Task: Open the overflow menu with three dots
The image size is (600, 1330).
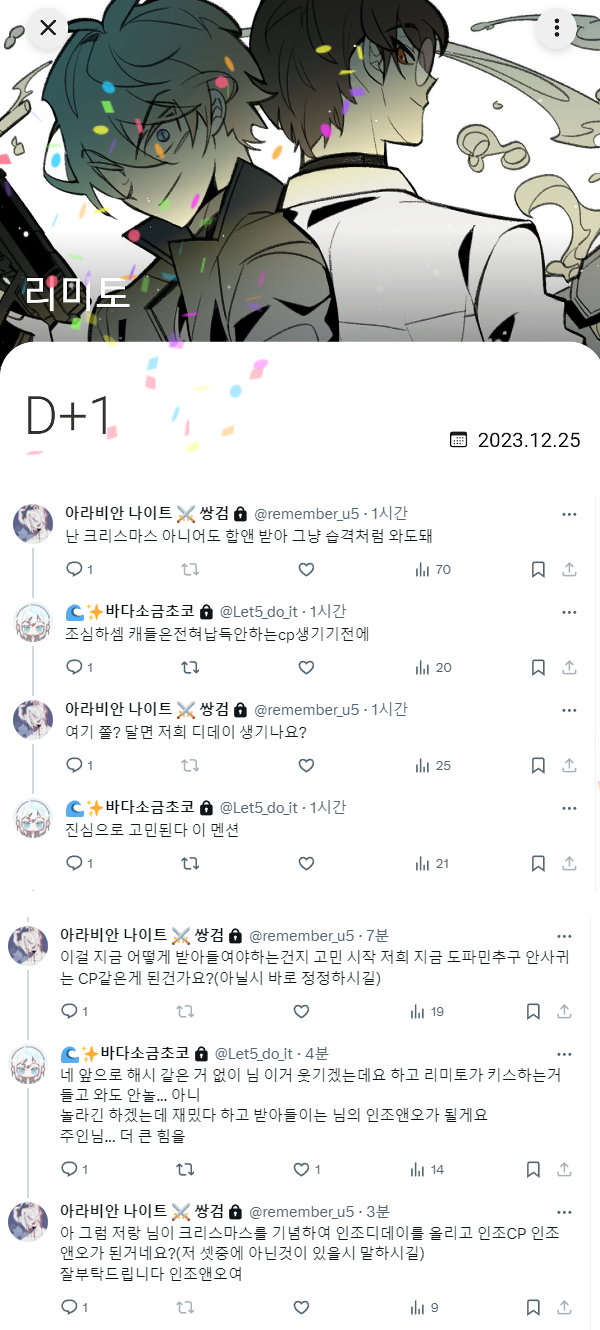Action: pos(556,28)
